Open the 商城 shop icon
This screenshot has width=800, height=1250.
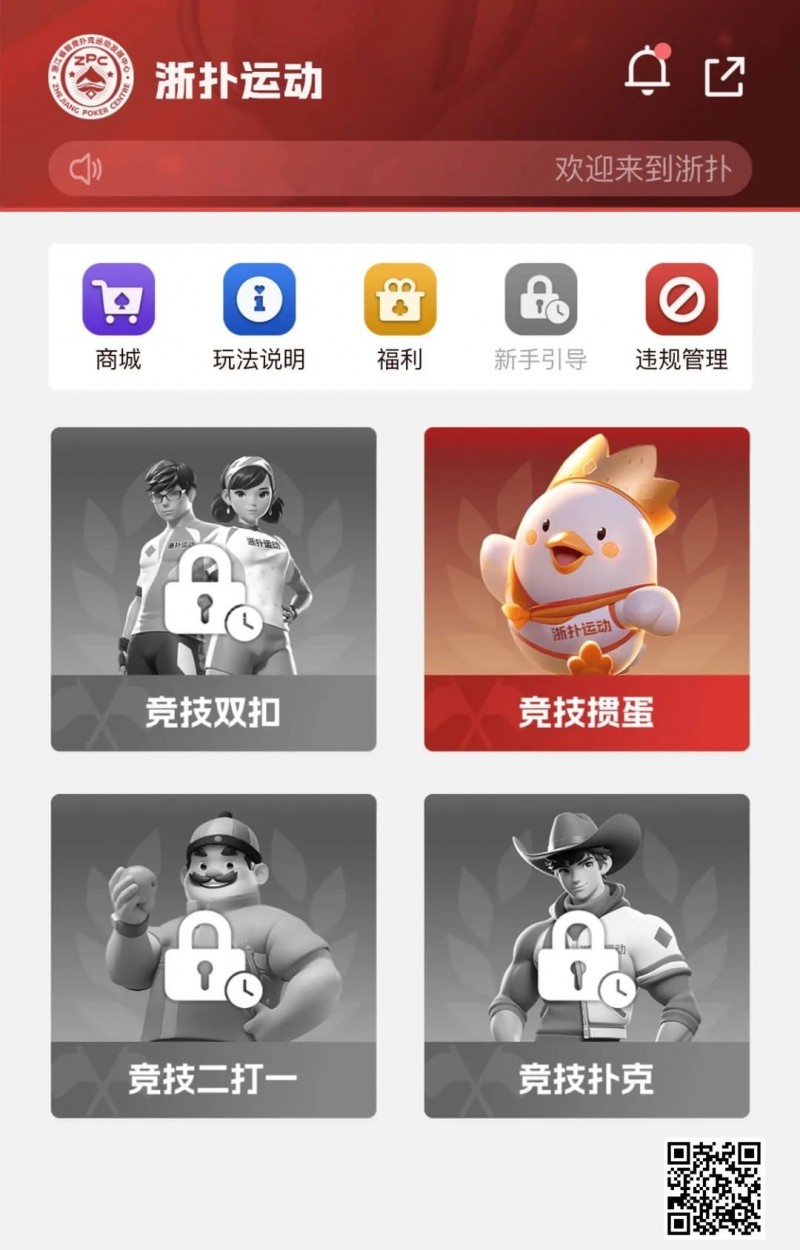click(119, 299)
